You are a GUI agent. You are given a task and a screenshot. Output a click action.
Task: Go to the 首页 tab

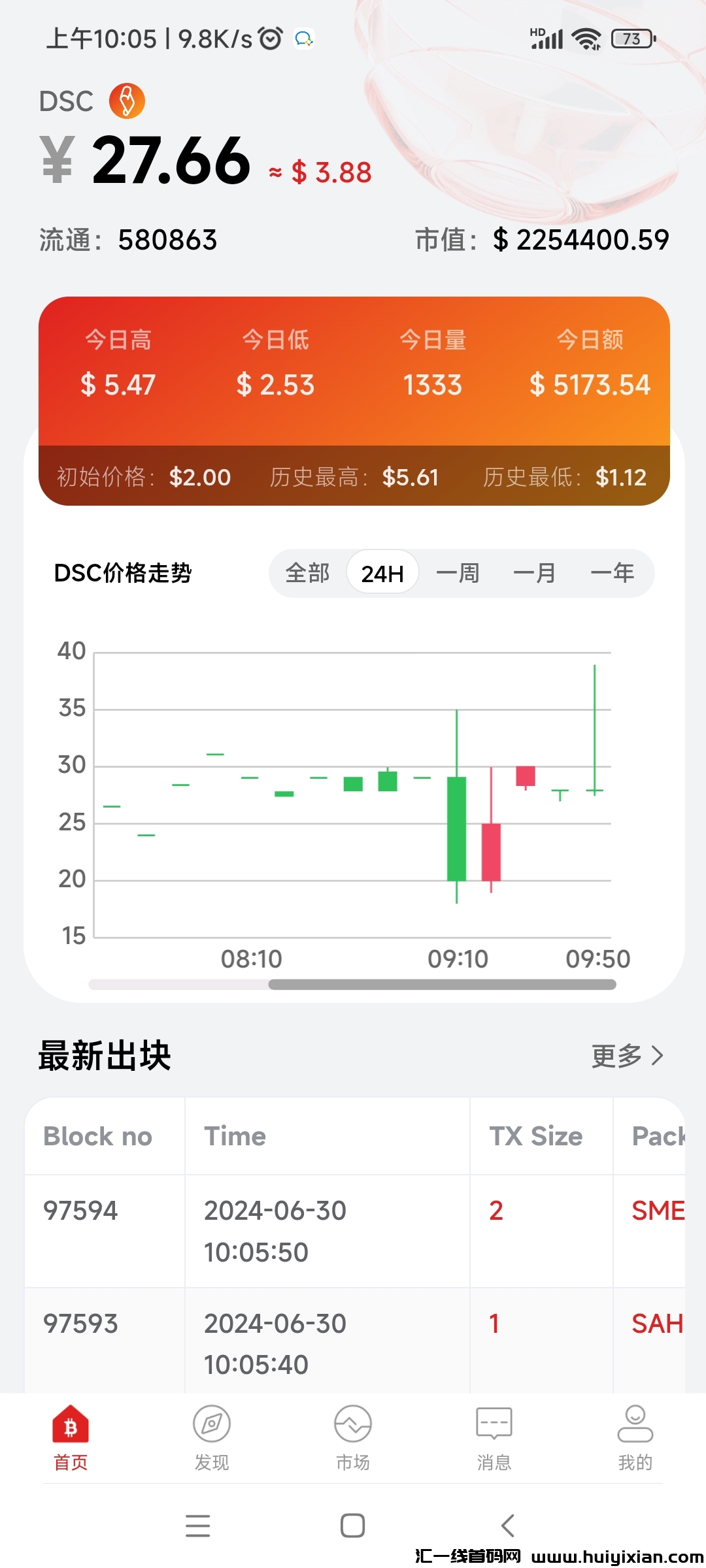click(71, 1437)
